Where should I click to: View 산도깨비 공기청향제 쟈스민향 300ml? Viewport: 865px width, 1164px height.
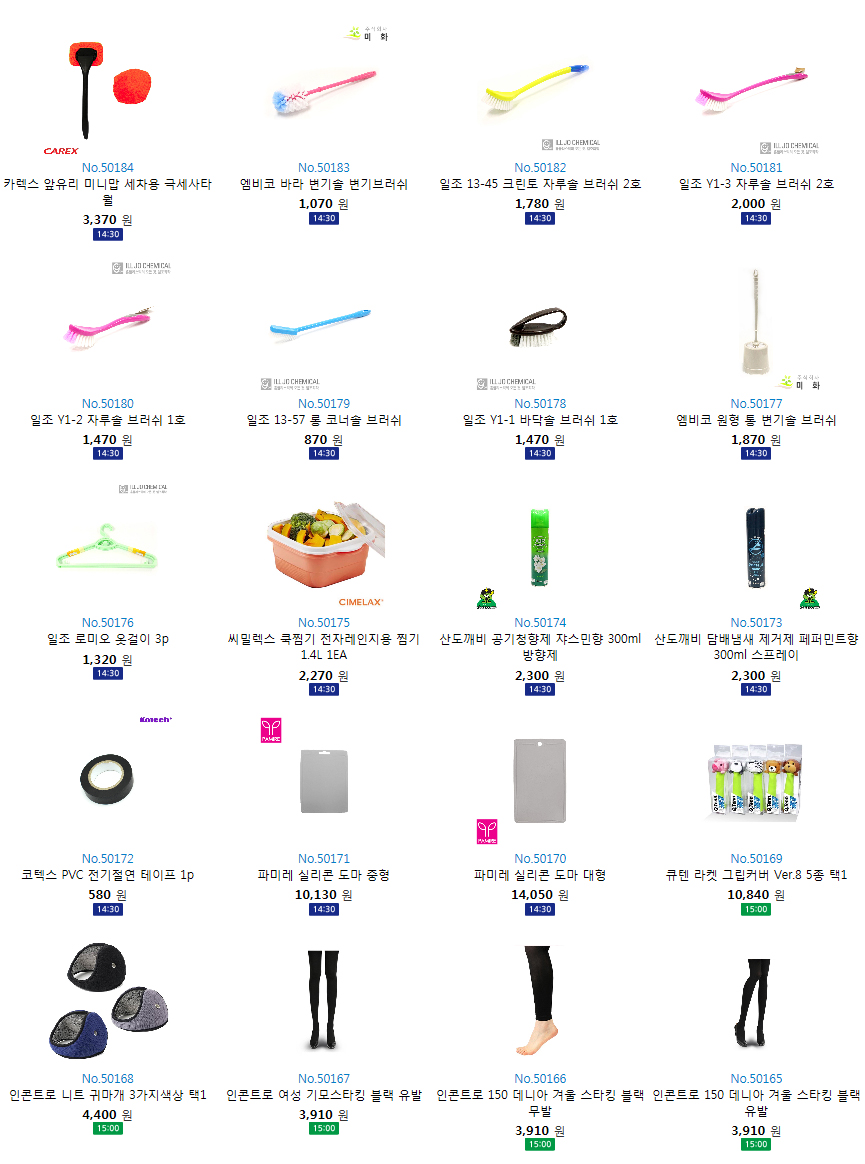tap(540, 639)
